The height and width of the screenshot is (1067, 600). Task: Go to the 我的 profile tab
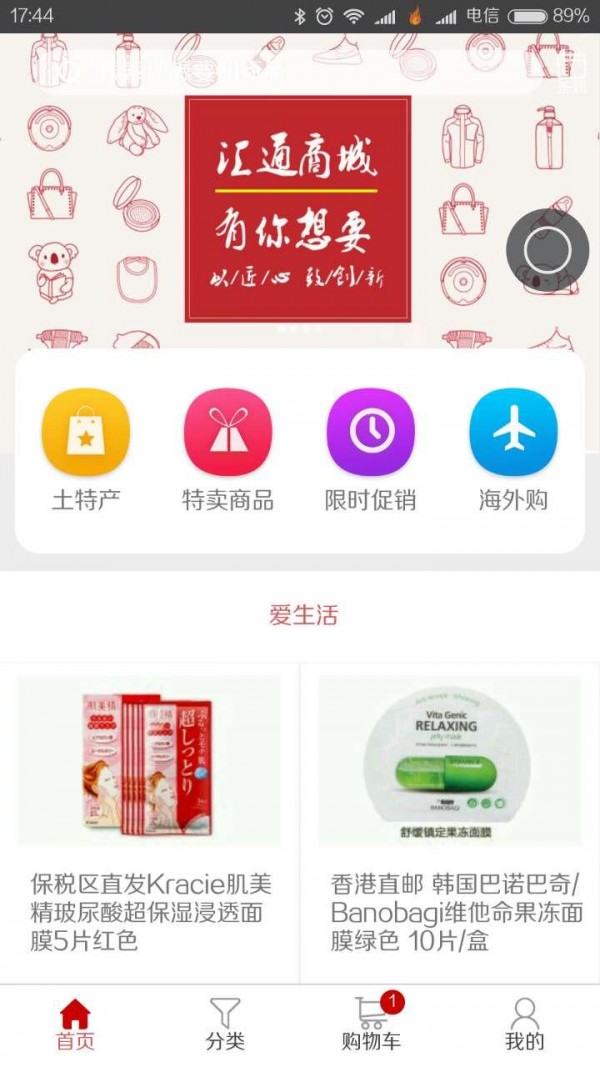[x=524, y=1025]
